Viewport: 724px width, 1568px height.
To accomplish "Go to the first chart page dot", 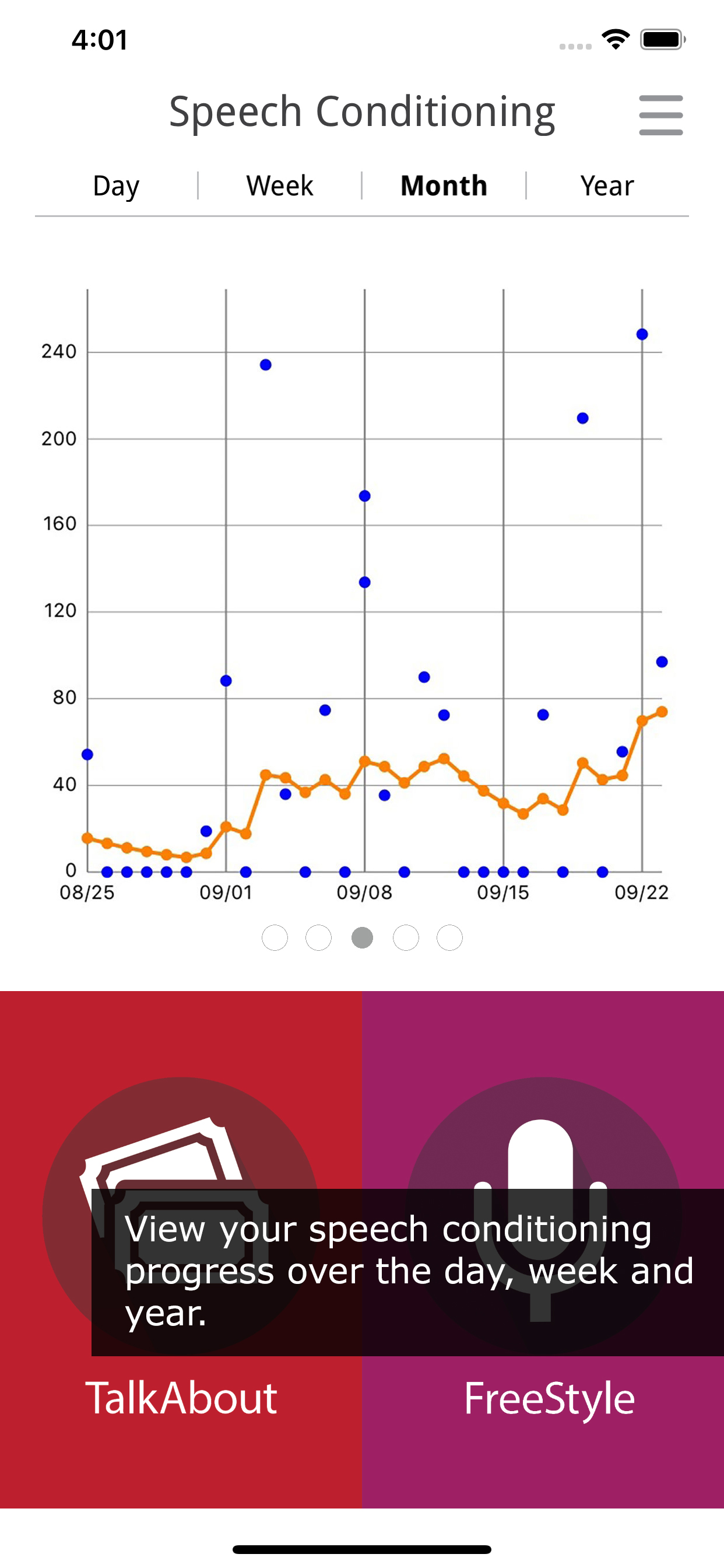I will 275,937.
